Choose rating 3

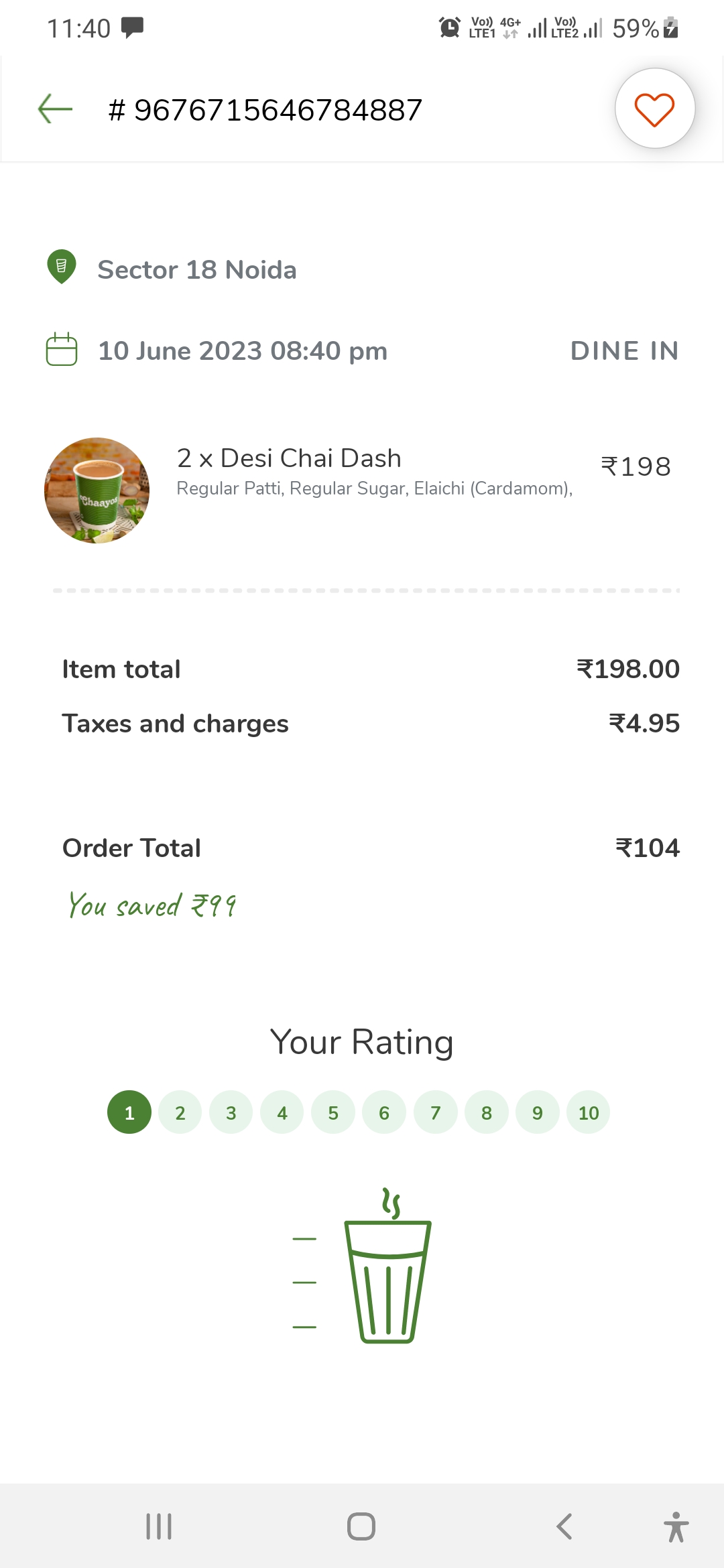[x=231, y=1112]
